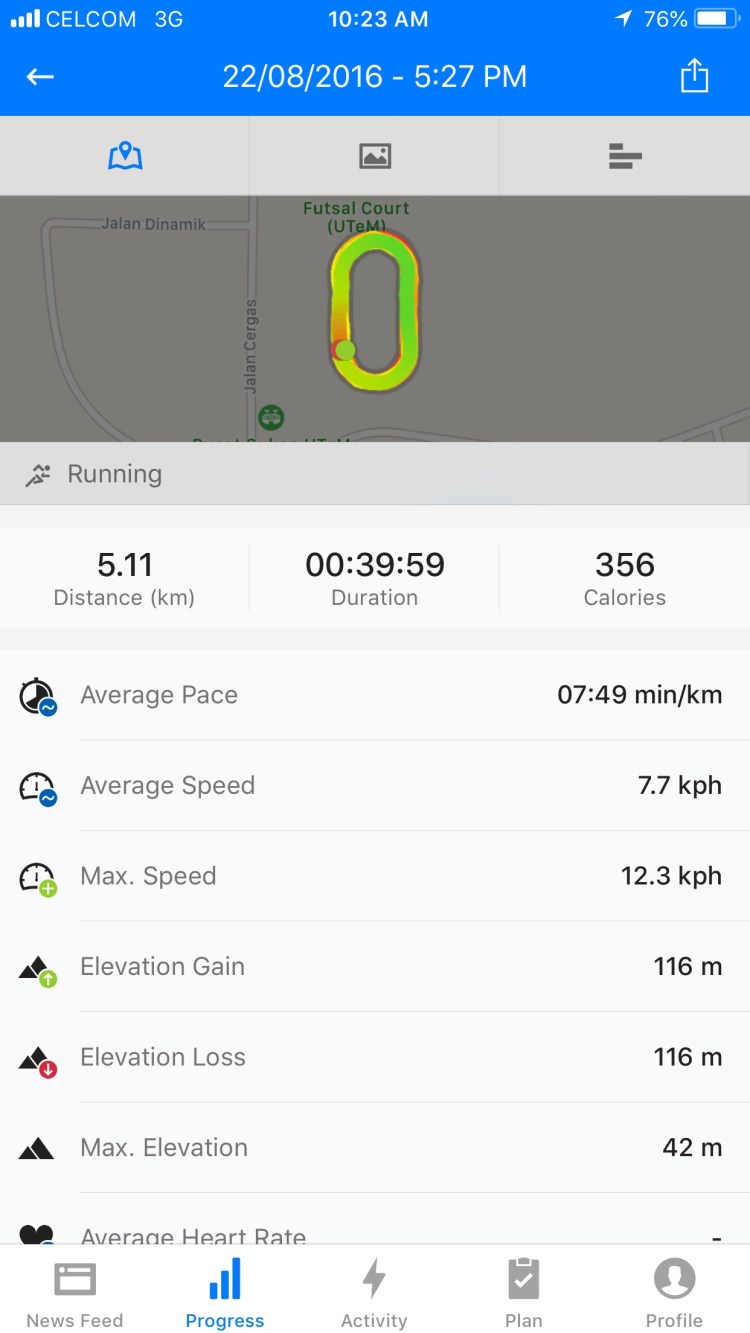Open the News Feed tab
The height and width of the screenshot is (1333, 750).
point(75,1293)
